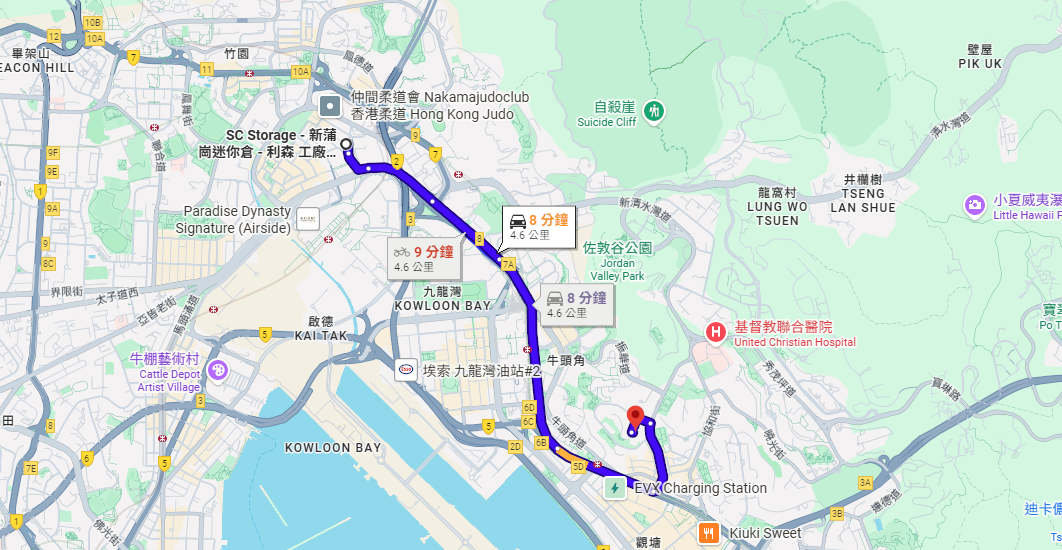Open the Paradise Dynasty Signature (Airside) marker

[307, 219]
